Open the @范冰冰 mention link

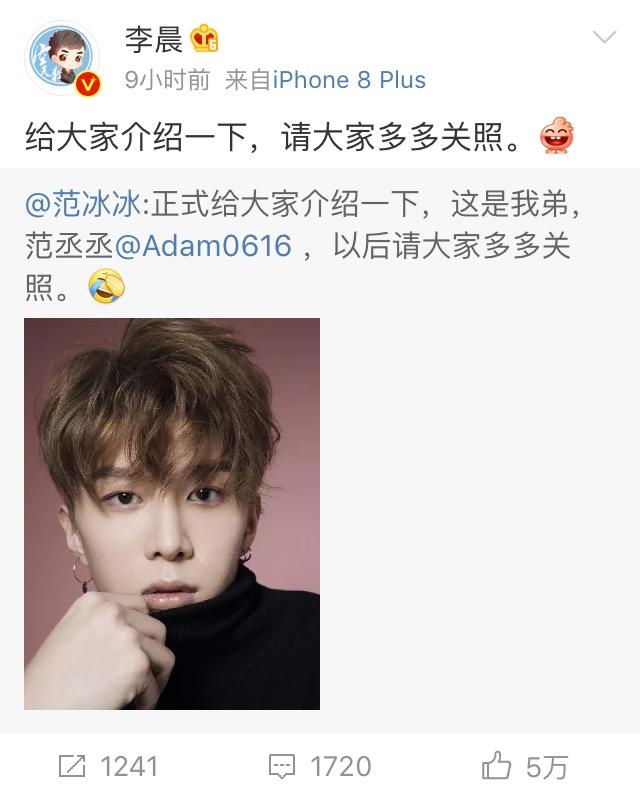tap(85, 205)
